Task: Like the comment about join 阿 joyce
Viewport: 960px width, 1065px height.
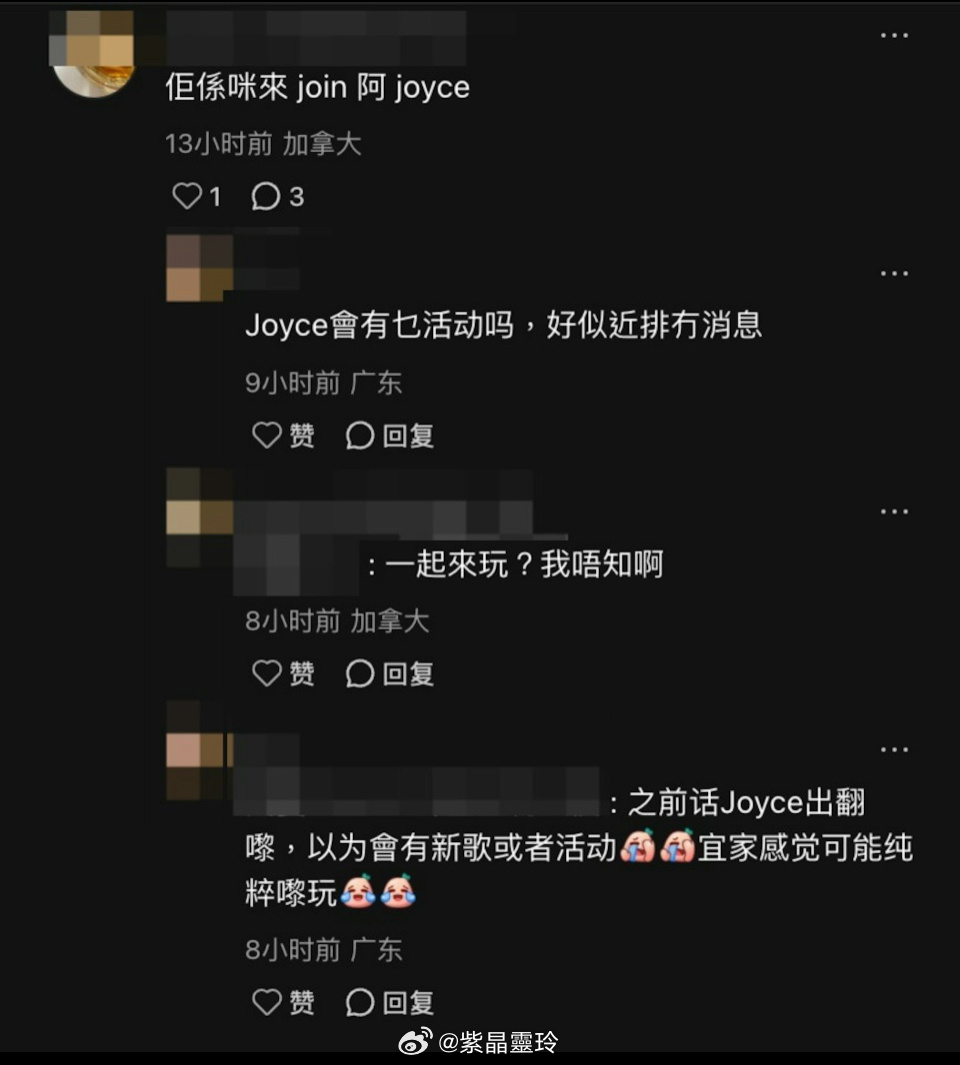Action: tap(188, 197)
